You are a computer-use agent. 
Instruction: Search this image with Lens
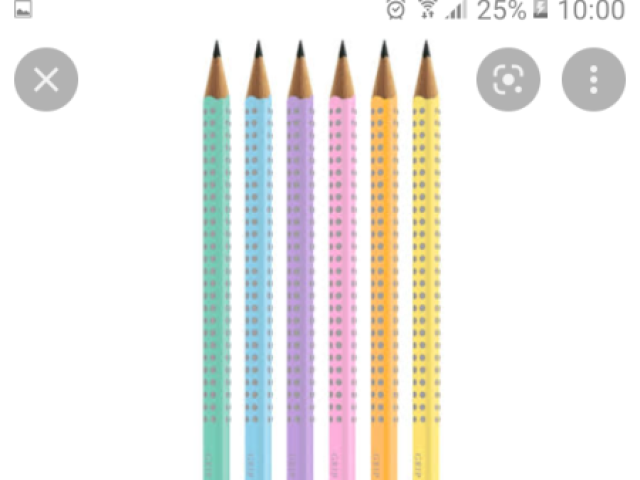(x=508, y=79)
